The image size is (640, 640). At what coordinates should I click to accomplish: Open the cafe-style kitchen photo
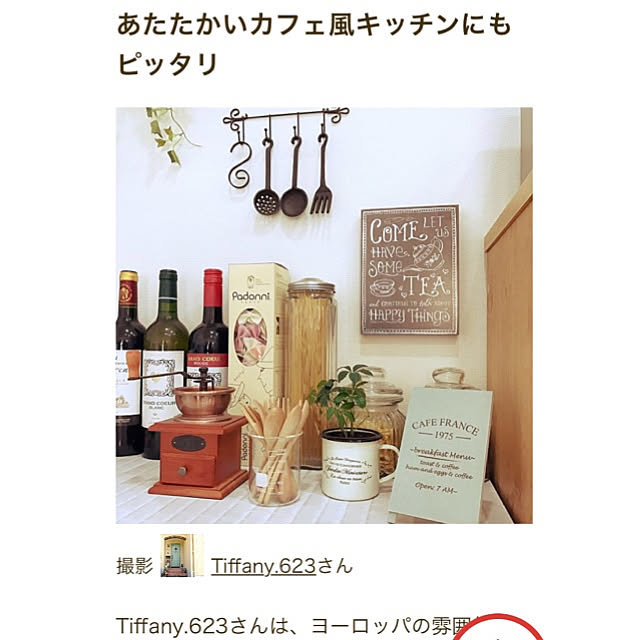pos(324,316)
